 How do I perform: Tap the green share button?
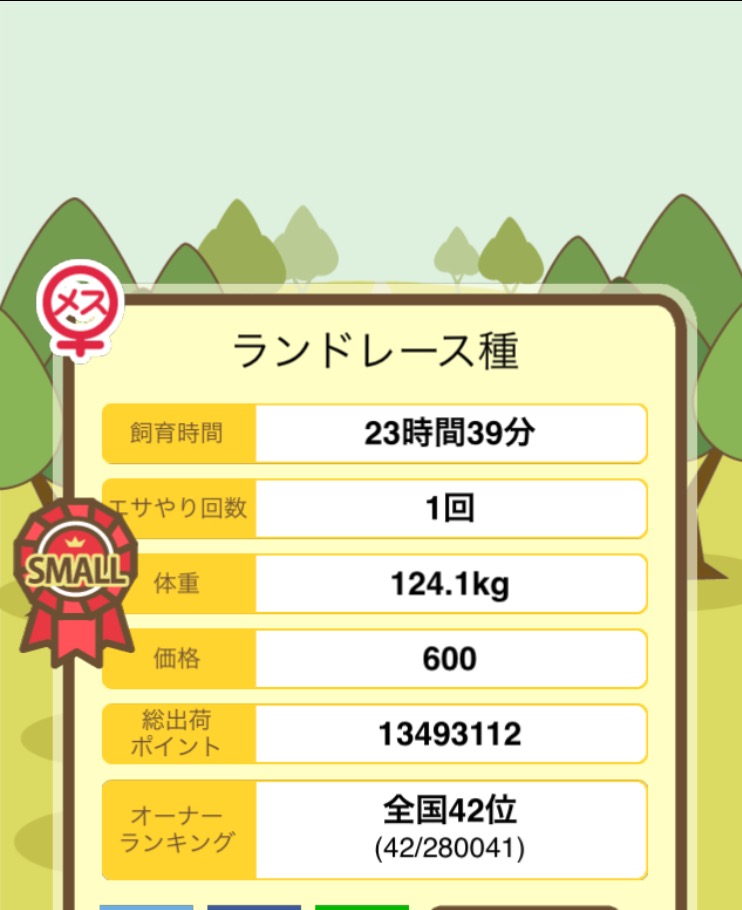(x=362, y=906)
